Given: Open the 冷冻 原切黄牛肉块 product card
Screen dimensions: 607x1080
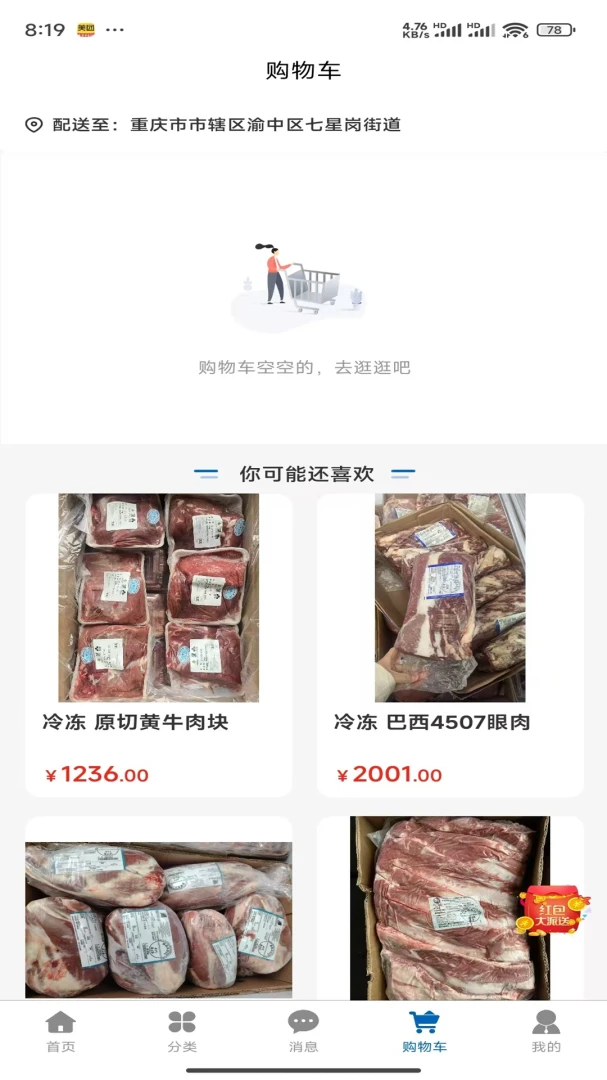Looking at the screenshot, I should point(158,645).
